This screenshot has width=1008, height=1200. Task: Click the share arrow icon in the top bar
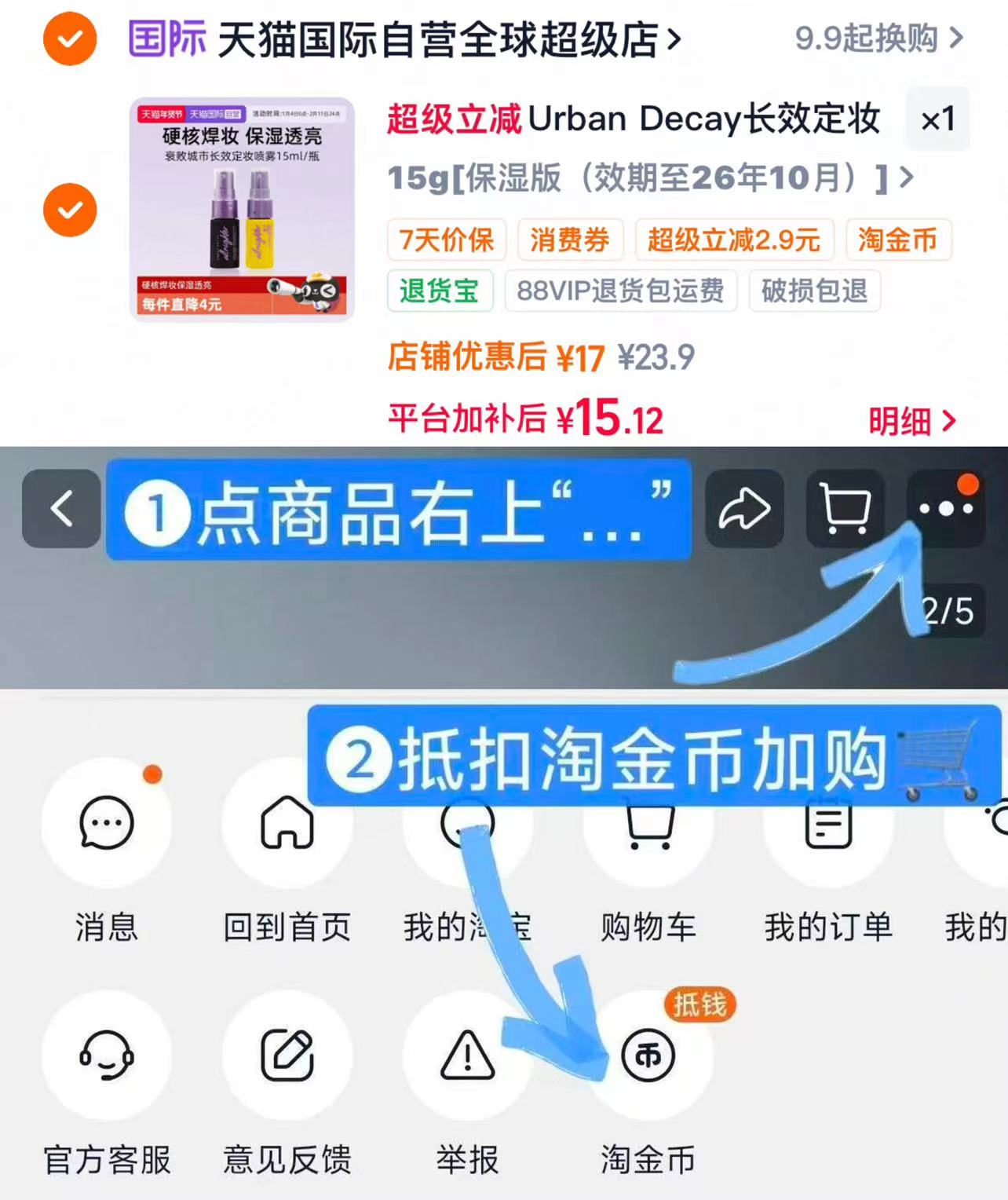click(744, 508)
